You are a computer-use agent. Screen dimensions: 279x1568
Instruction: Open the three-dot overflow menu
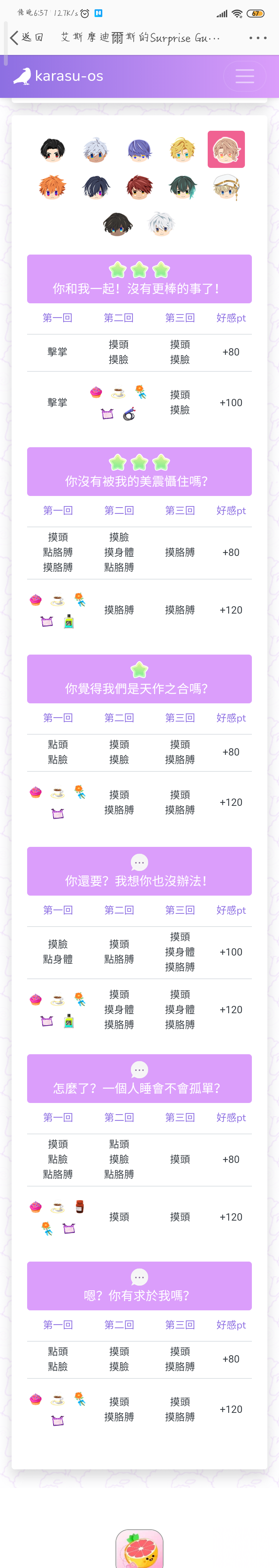tap(258, 38)
